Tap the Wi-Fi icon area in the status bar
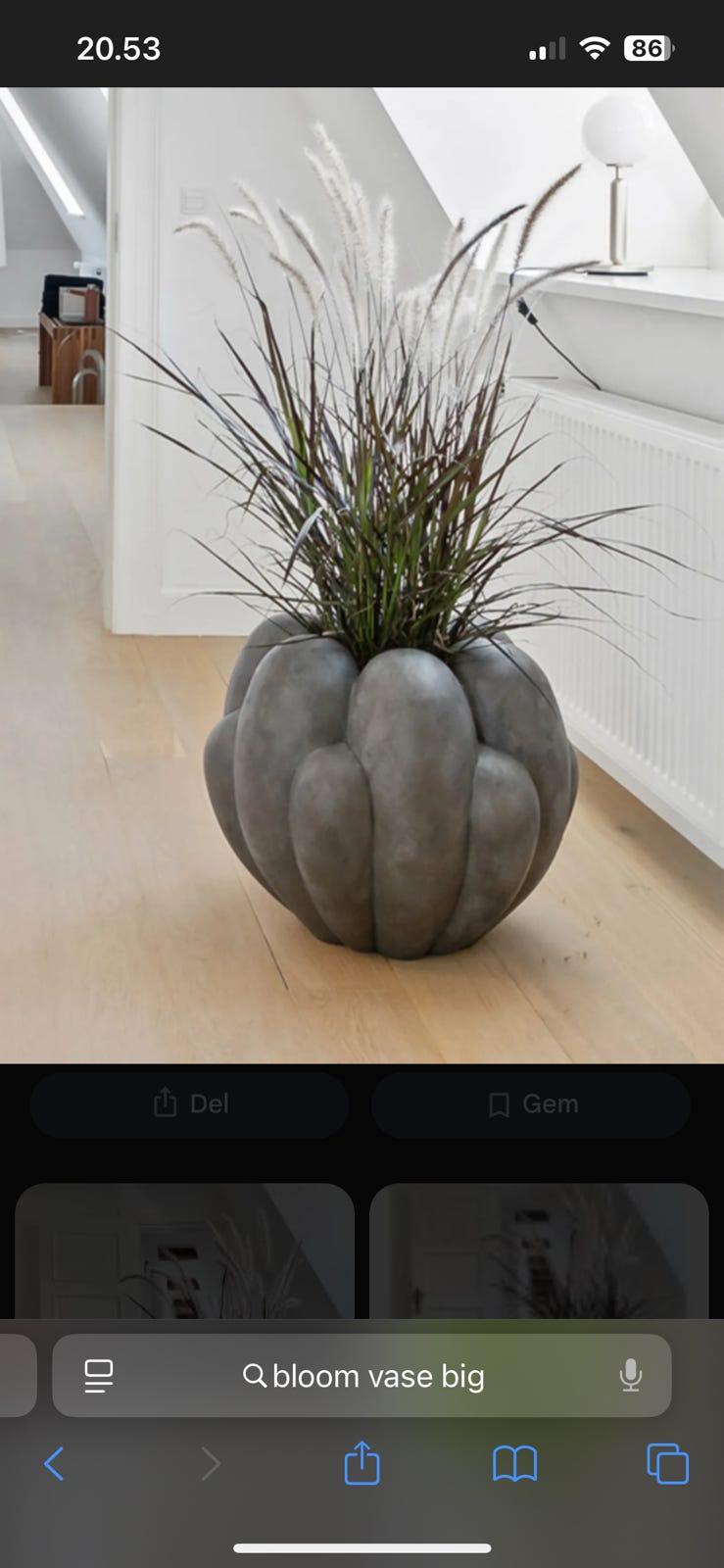This screenshot has width=724, height=1568. coord(596,46)
